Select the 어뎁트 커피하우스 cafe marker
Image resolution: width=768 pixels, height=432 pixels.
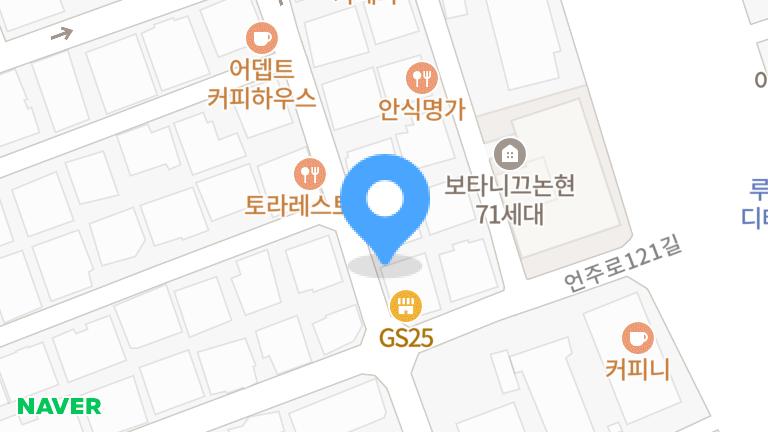point(262,40)
